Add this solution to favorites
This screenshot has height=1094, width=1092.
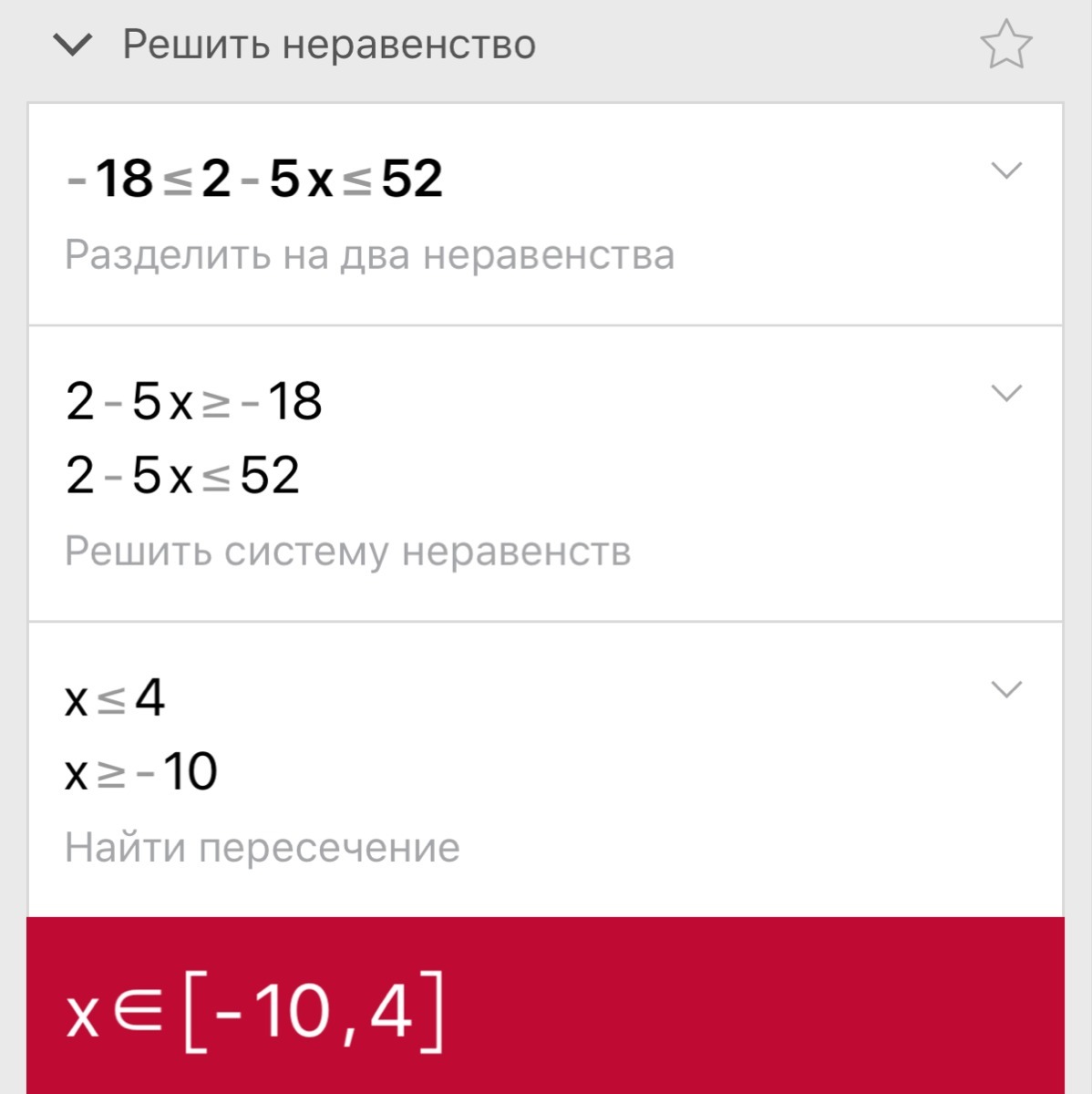[1005, 46]
